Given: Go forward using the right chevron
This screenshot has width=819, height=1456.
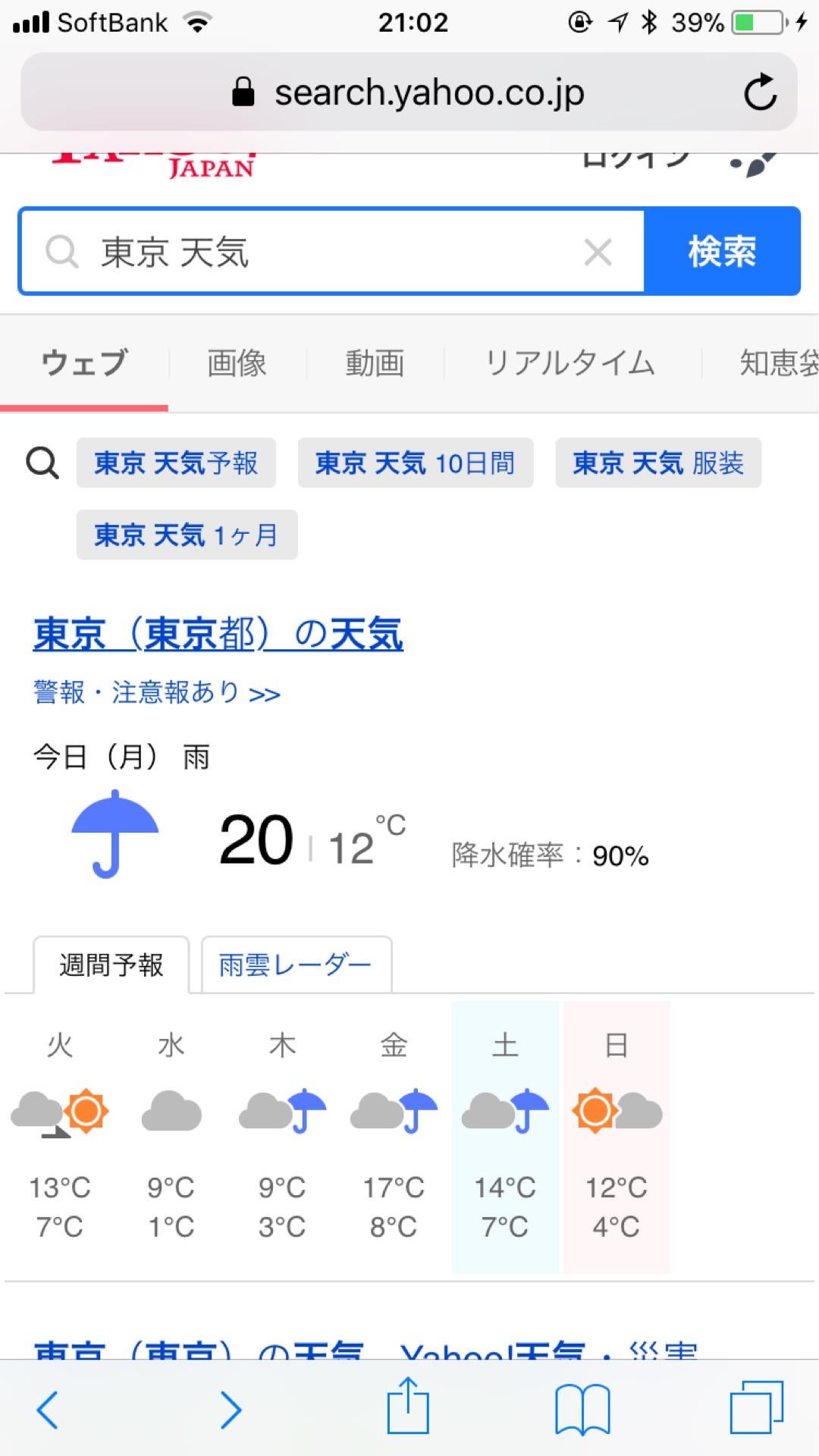Looking at the screenshot, I should [x=230, y=1407].
